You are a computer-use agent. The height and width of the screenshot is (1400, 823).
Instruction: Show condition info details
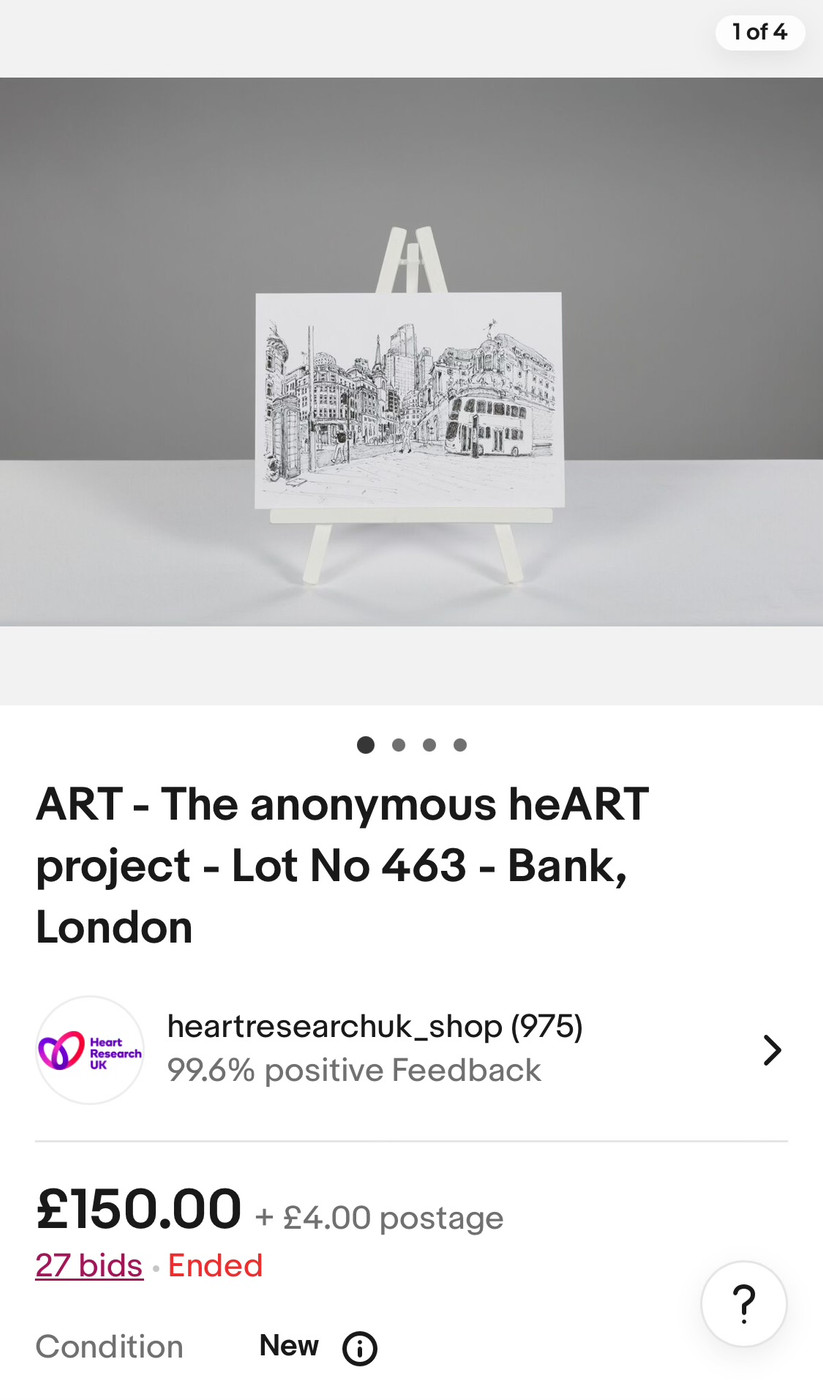[x=360, y=1349]
